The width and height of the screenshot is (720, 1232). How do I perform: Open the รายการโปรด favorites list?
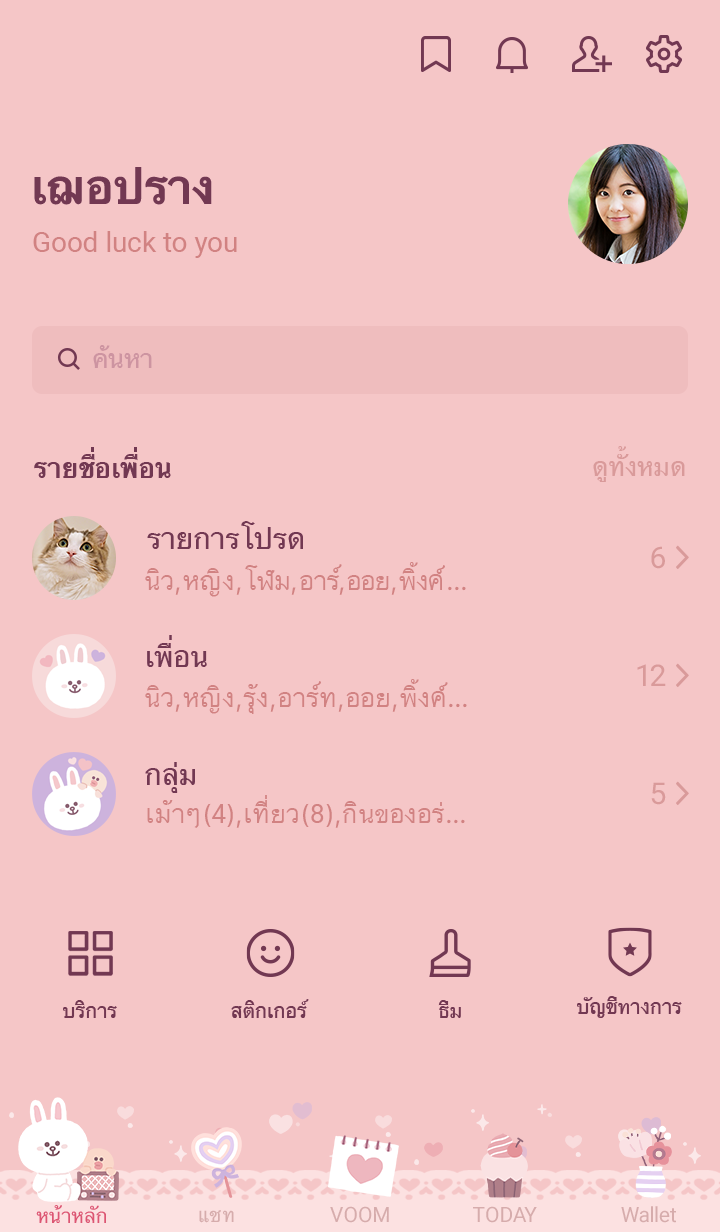click(x=360, y=558)
